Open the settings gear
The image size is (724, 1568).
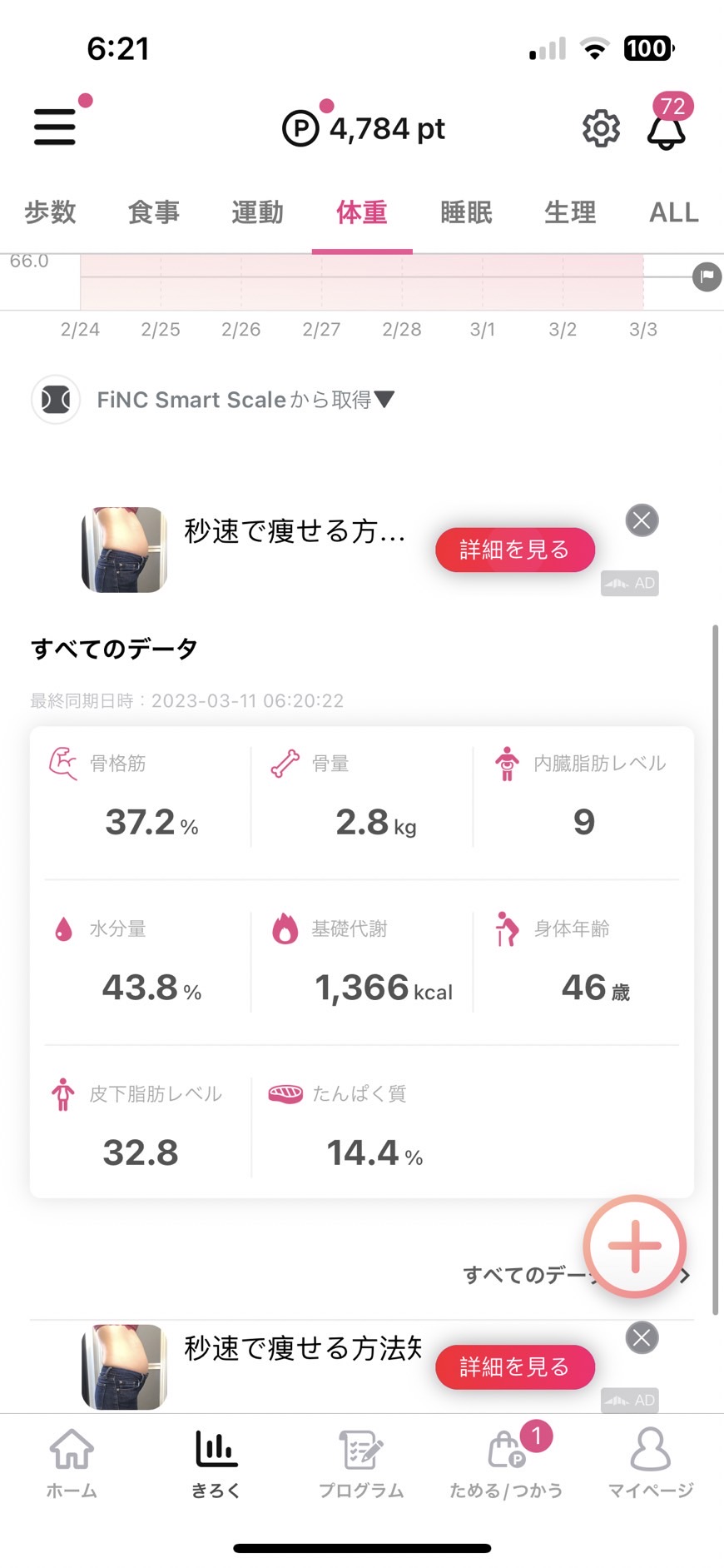[x=601, y=128]
